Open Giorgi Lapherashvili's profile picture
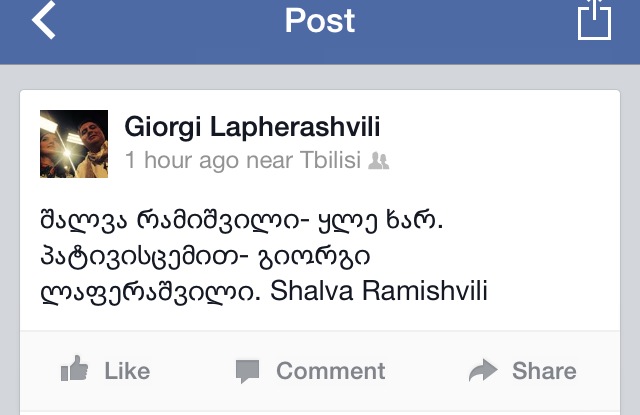 pyautogui.click(x=73, y=144)
